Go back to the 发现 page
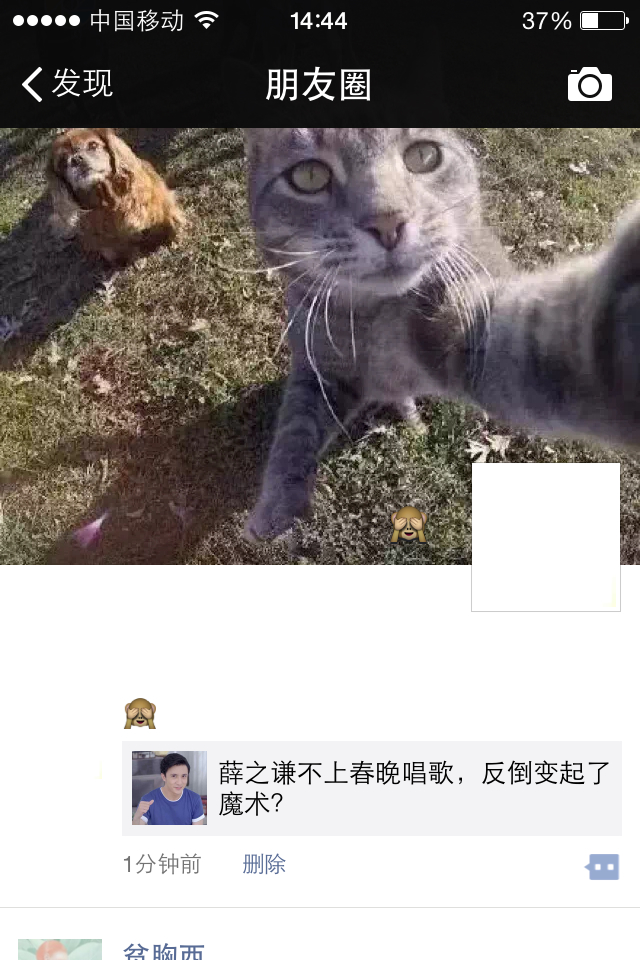640x960 pixels. click(68, 84)
